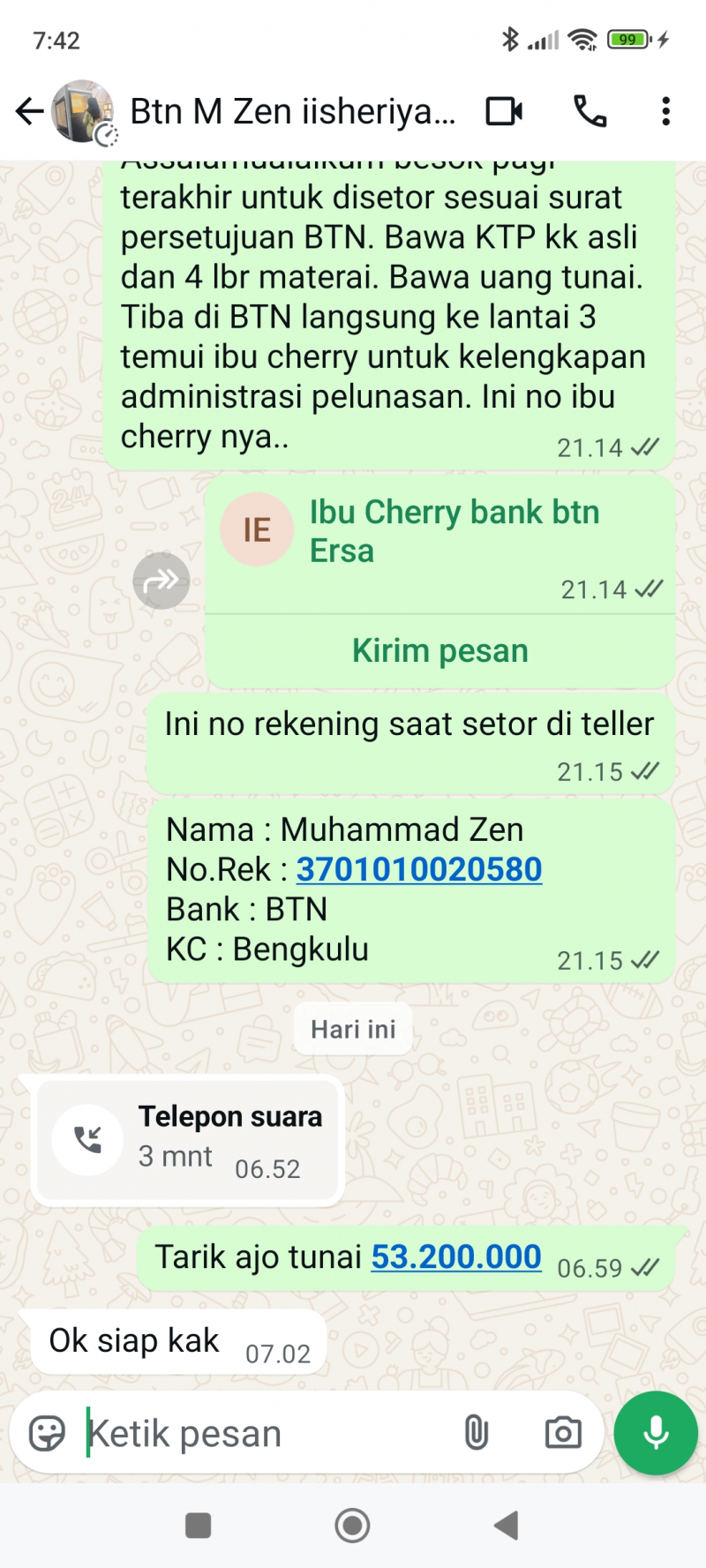Open the camera from the message bar
The height and width of the screenshot is (1568, 706).
point(563,1433)
